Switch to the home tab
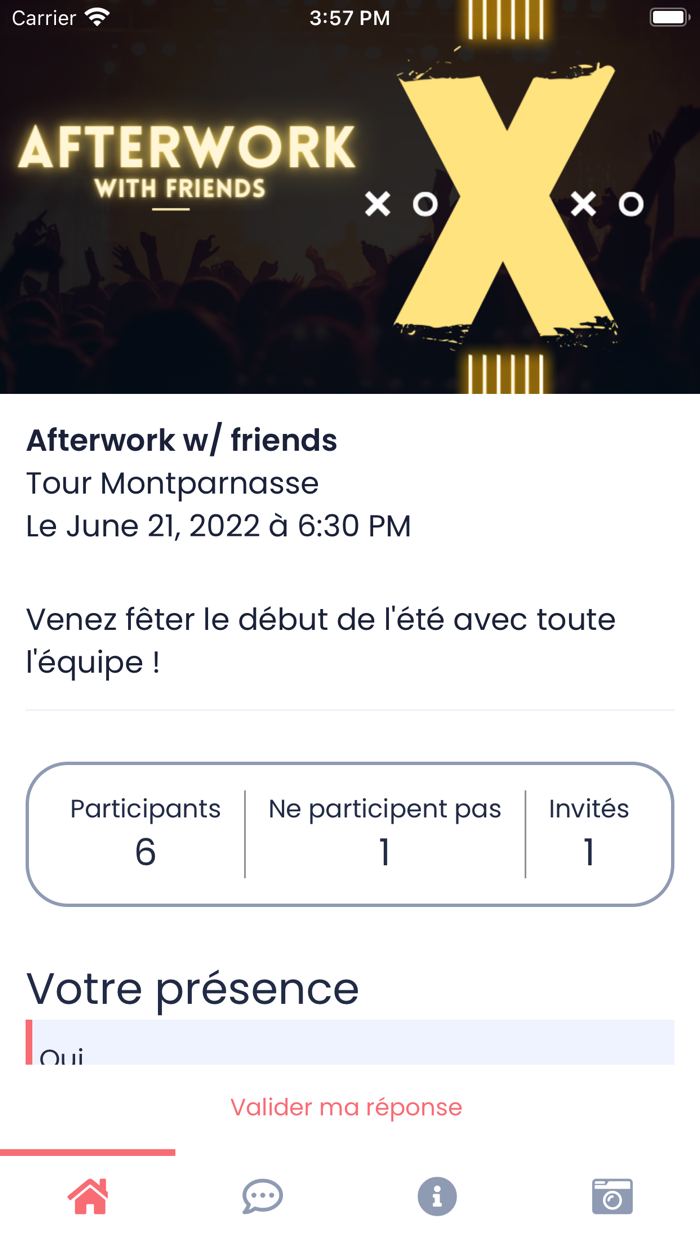 click(88, 1196)
